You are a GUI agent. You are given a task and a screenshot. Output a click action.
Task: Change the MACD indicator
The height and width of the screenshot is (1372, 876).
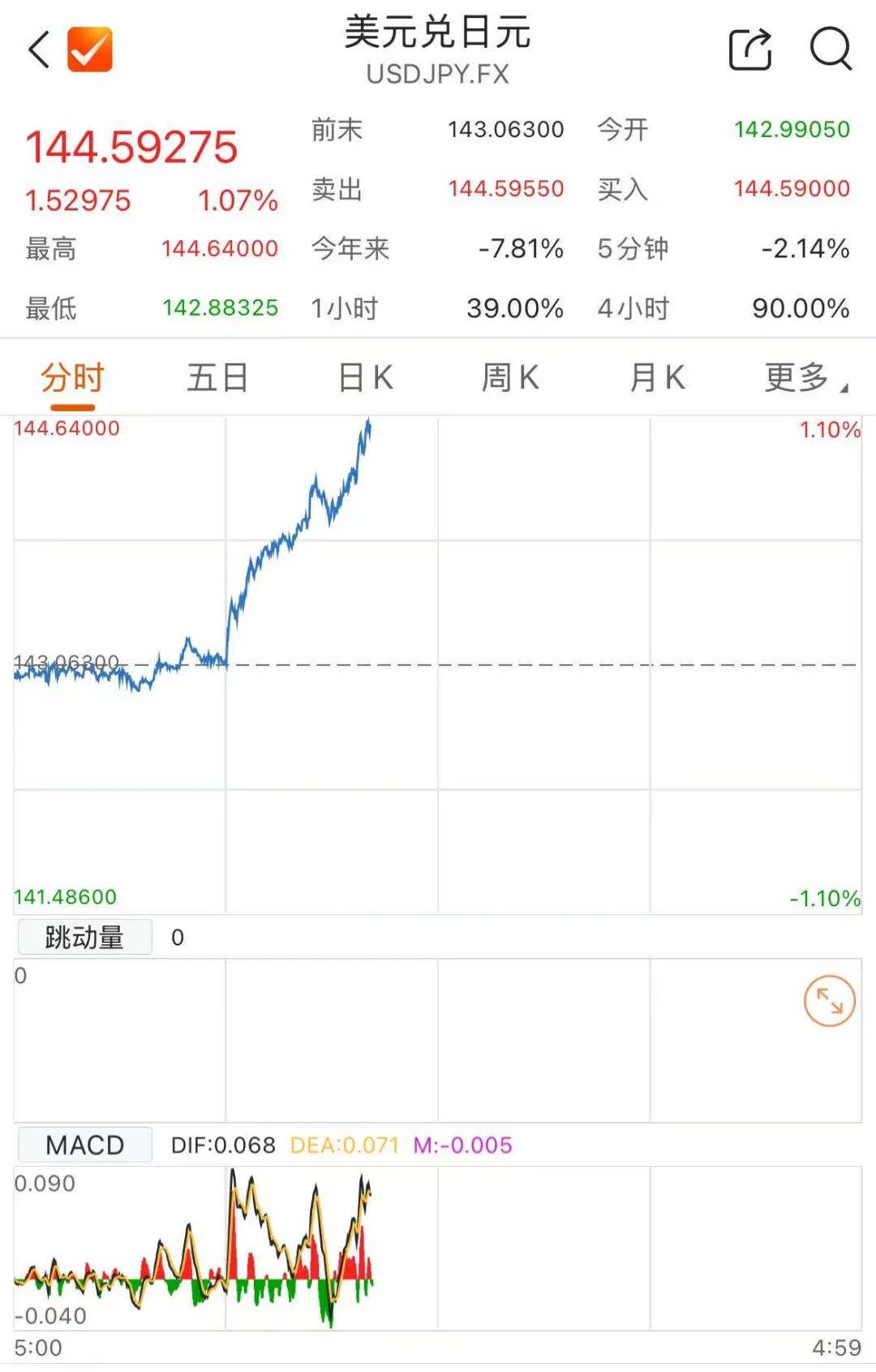[84, 1145]
